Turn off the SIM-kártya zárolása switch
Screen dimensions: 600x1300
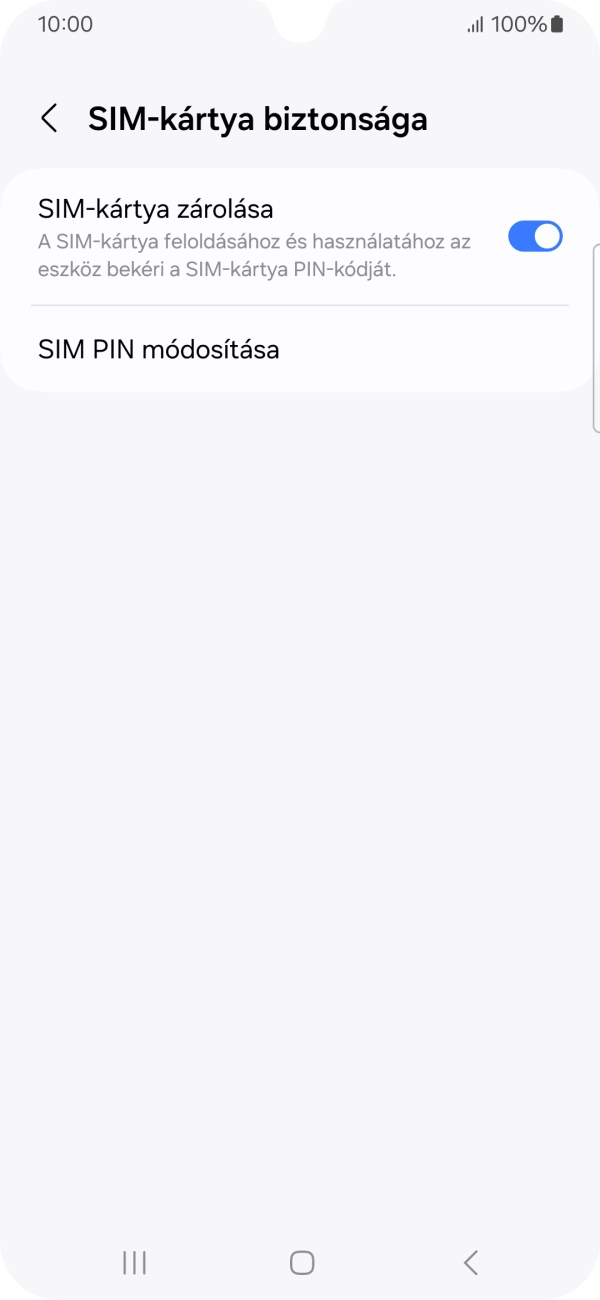[535, 237]
